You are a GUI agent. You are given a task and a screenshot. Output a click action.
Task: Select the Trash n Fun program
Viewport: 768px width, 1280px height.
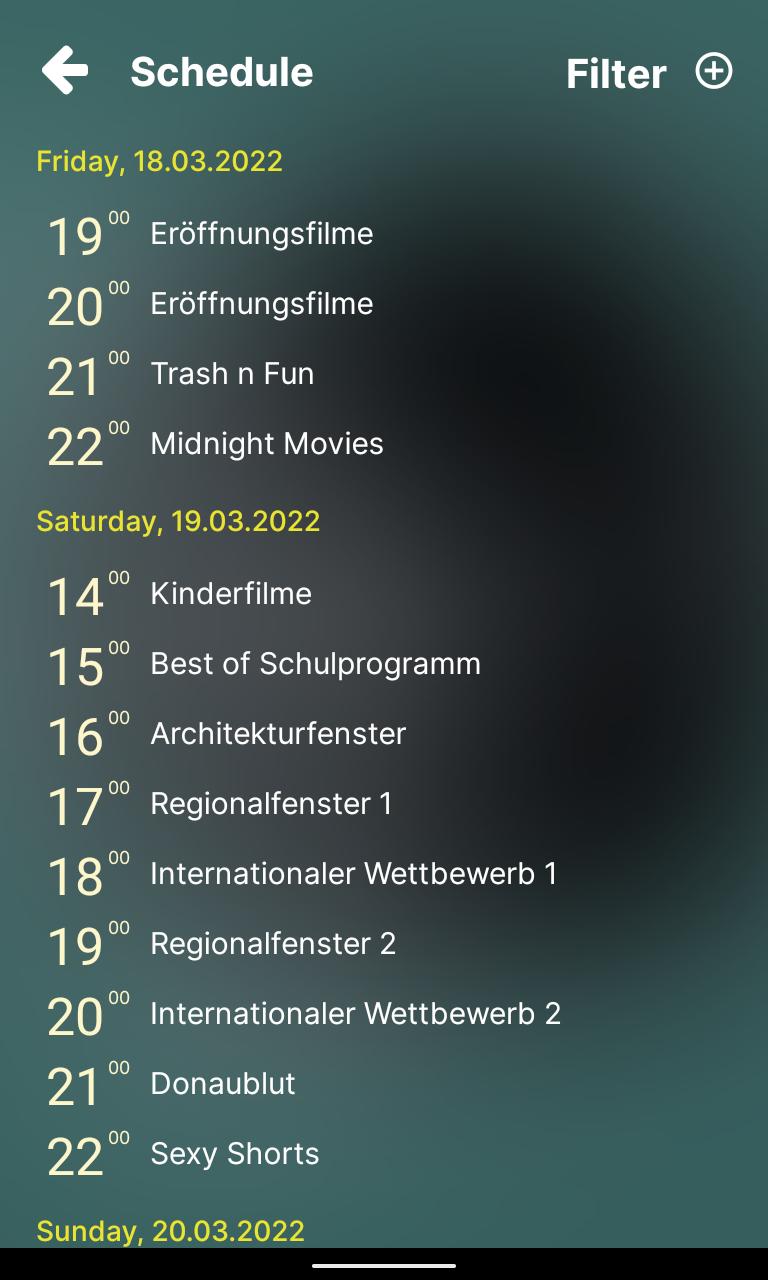(x=231, y=373)
